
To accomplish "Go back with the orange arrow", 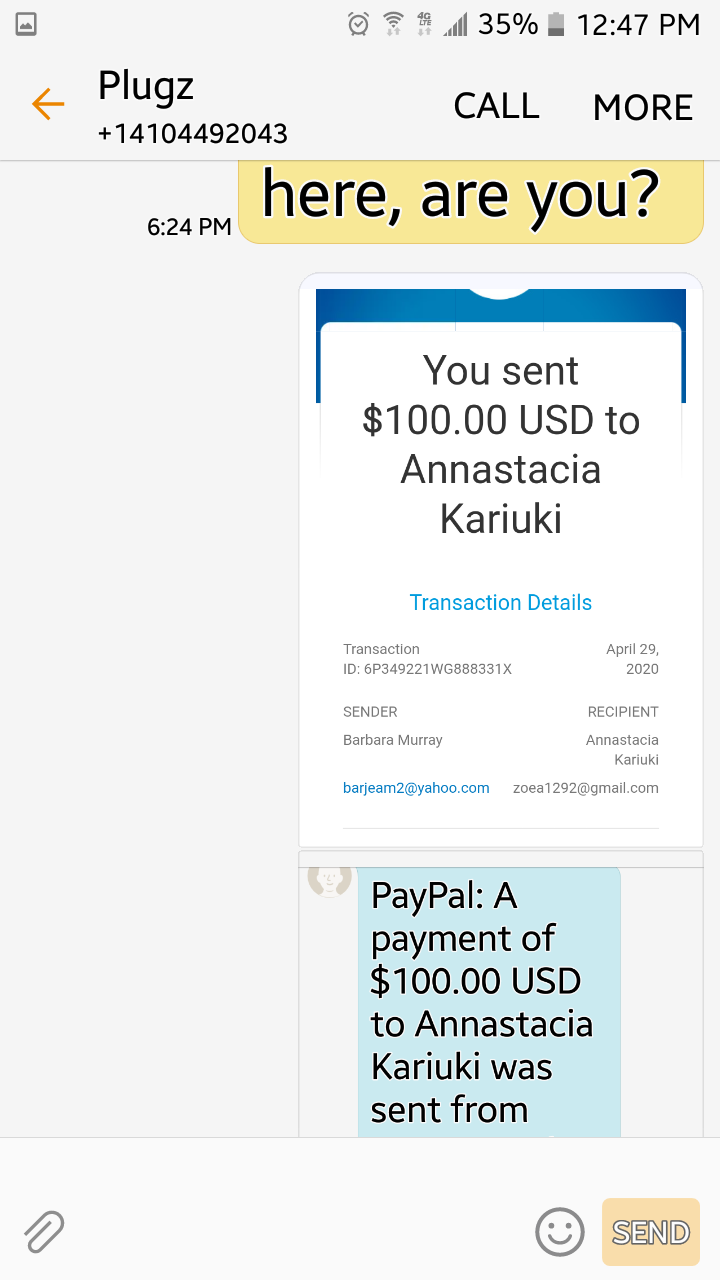I will [x=47, y=104].
